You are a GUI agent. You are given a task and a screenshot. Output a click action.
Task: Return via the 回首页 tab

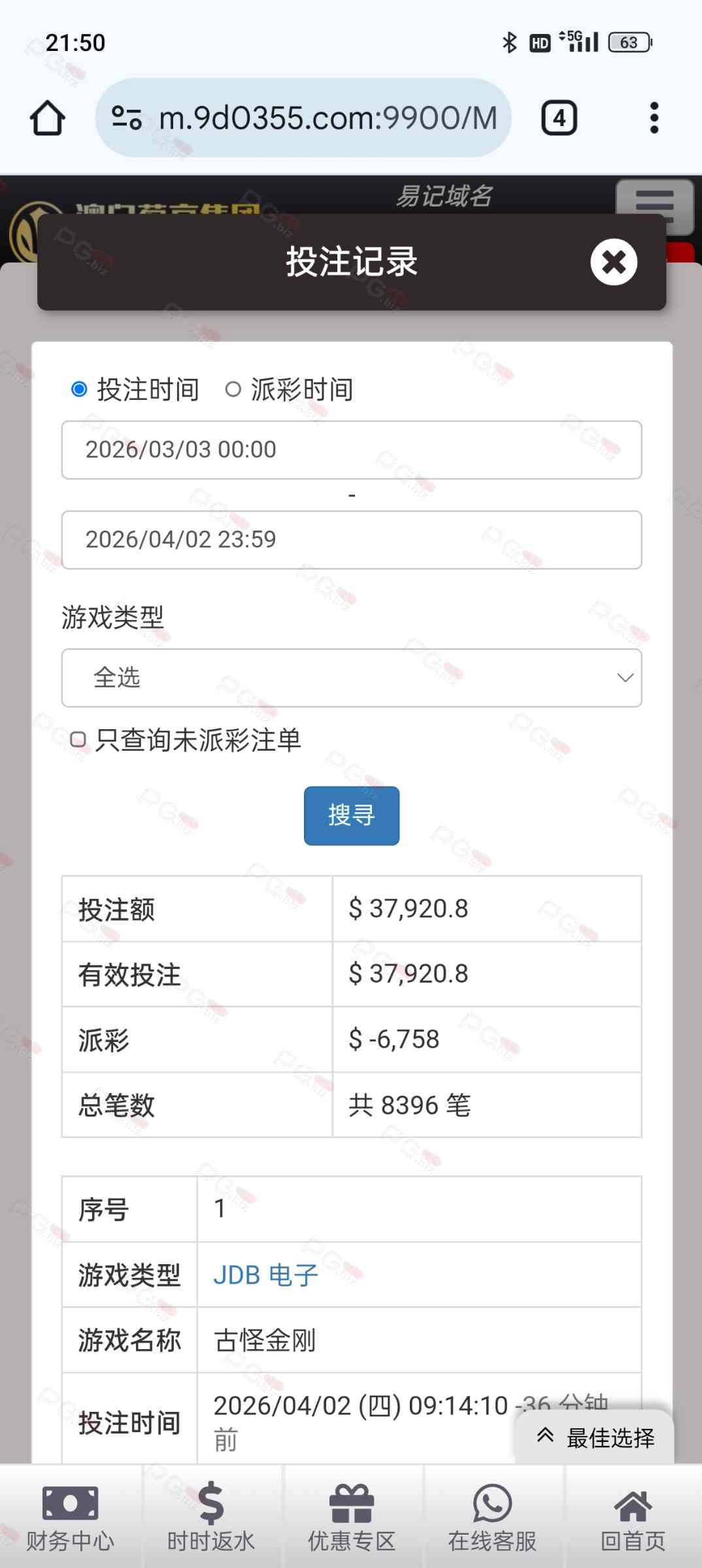click(x=632, y=1517)
